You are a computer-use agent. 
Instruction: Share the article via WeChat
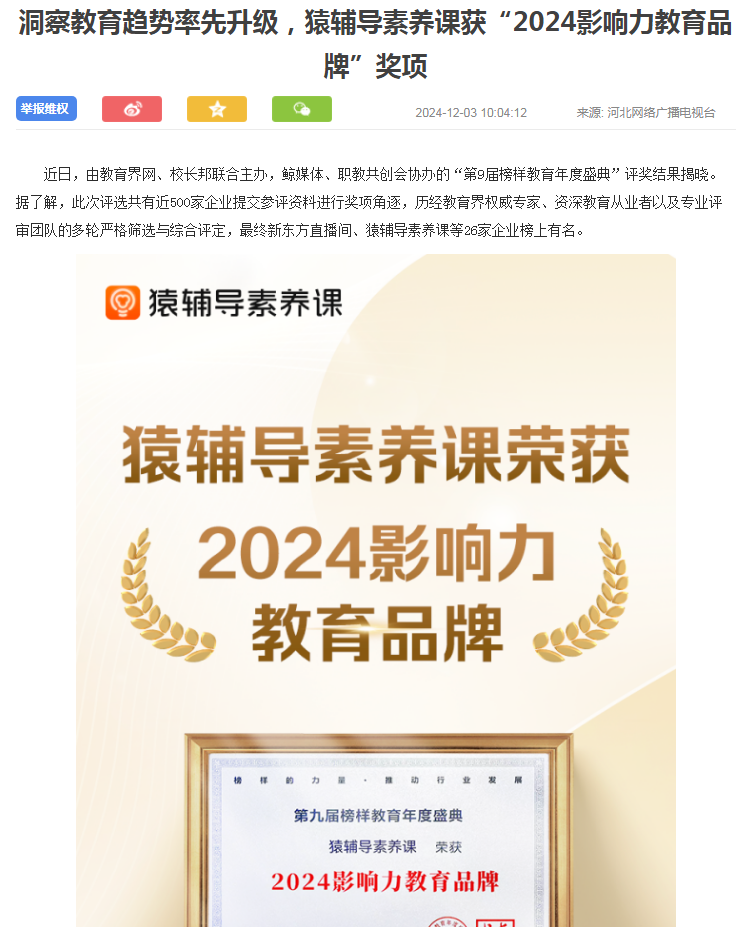(x=301, y=110)
